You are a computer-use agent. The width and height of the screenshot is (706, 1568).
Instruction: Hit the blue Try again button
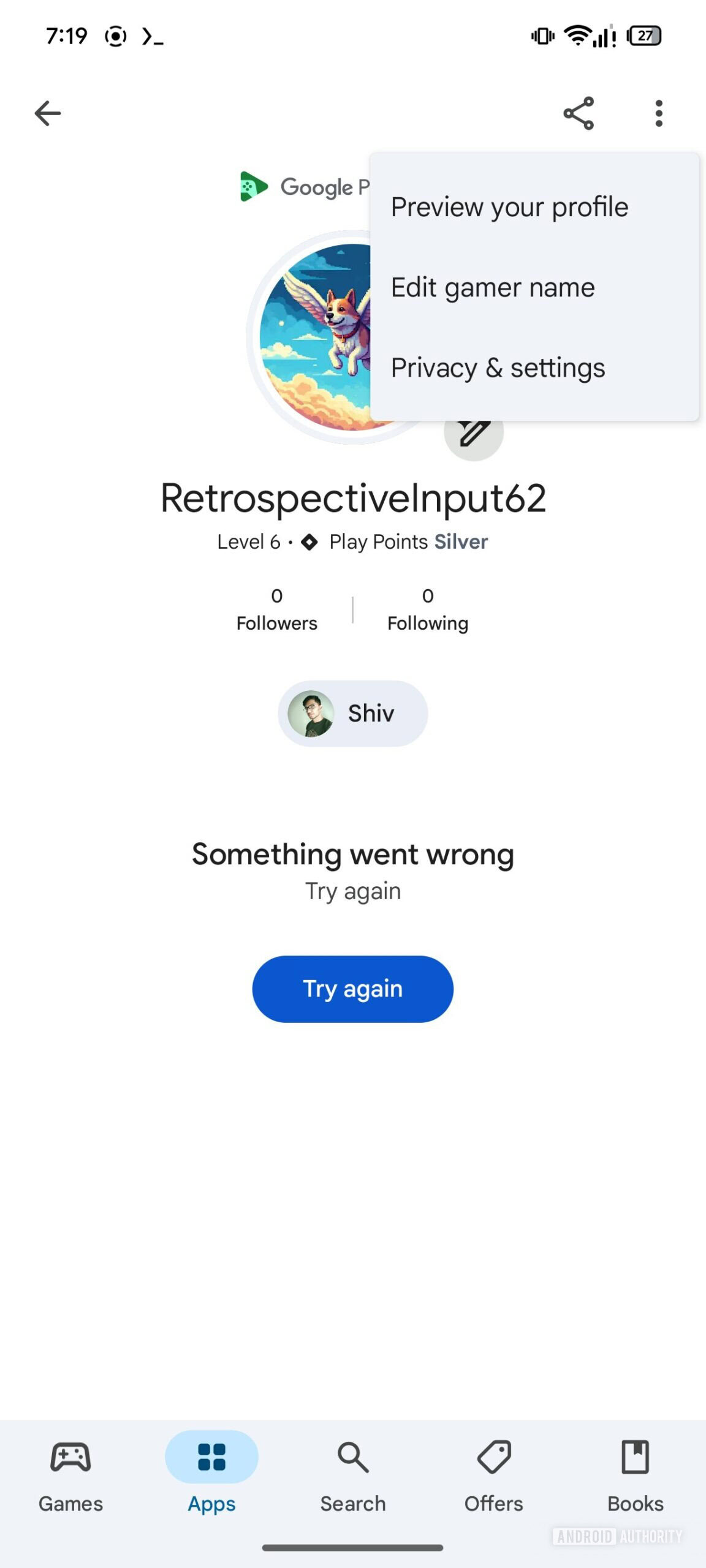353,989
